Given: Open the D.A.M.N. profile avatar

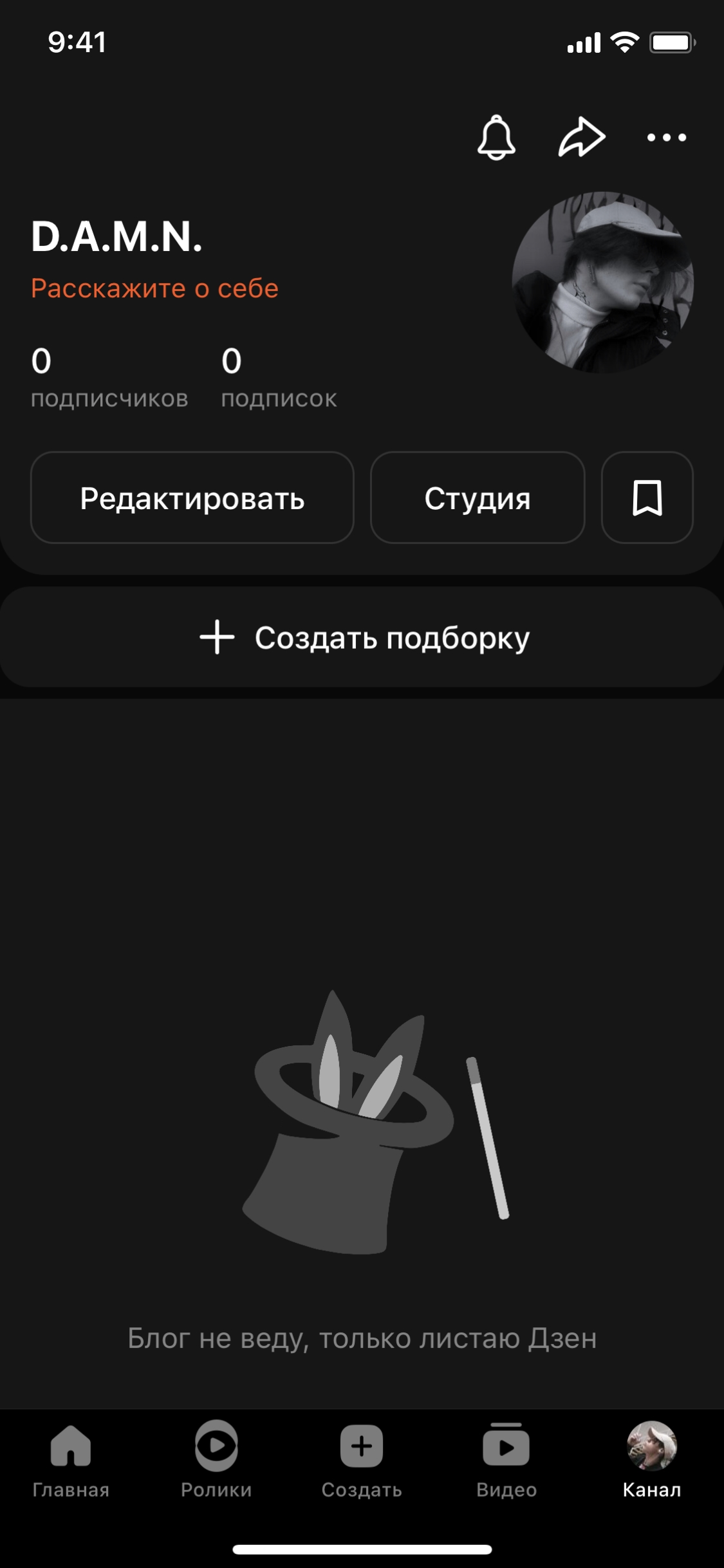Looking at the screenshot, I should pyautogui.click(x=602, y=282).
